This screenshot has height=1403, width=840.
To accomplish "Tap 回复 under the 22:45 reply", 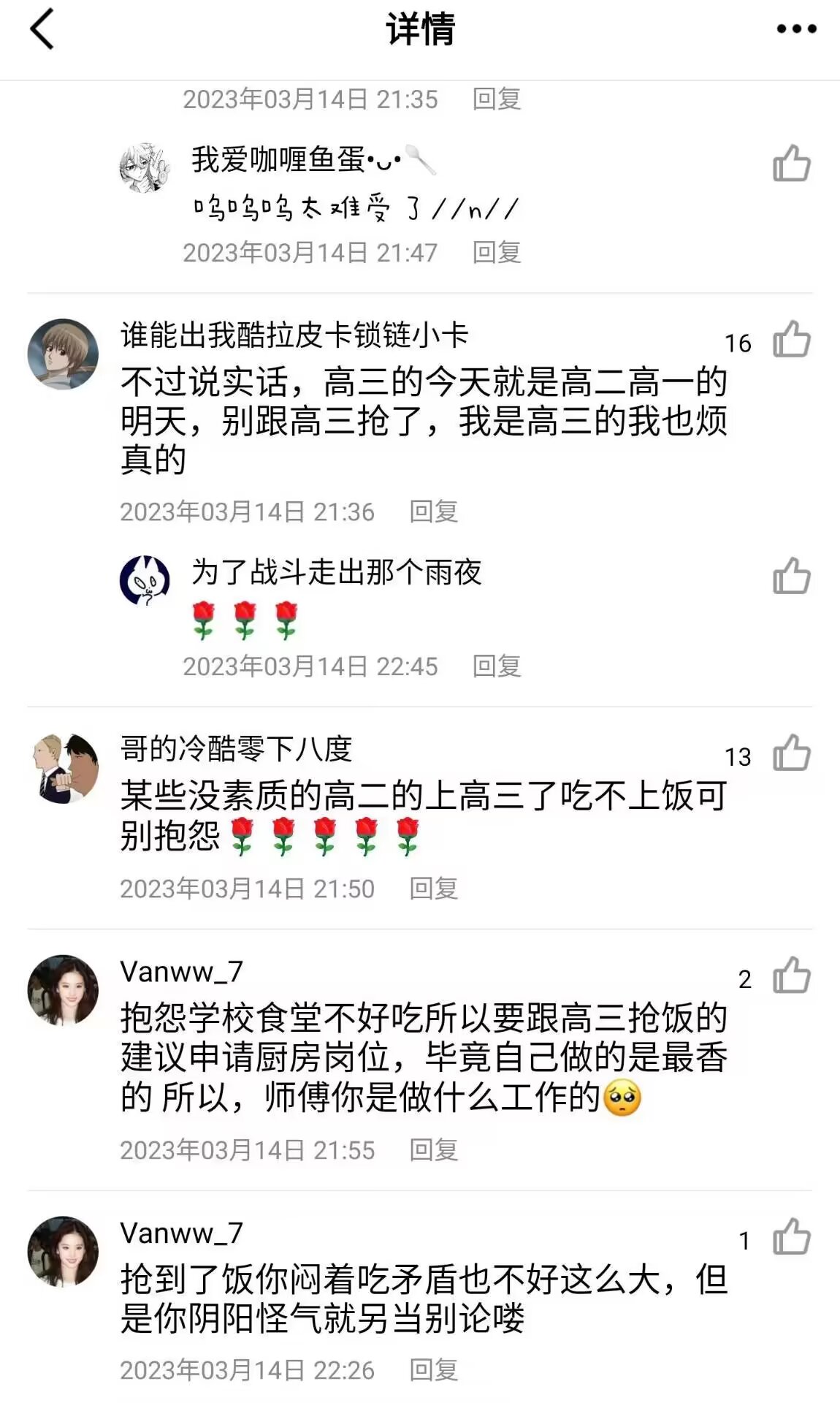I will coord(496,666).
